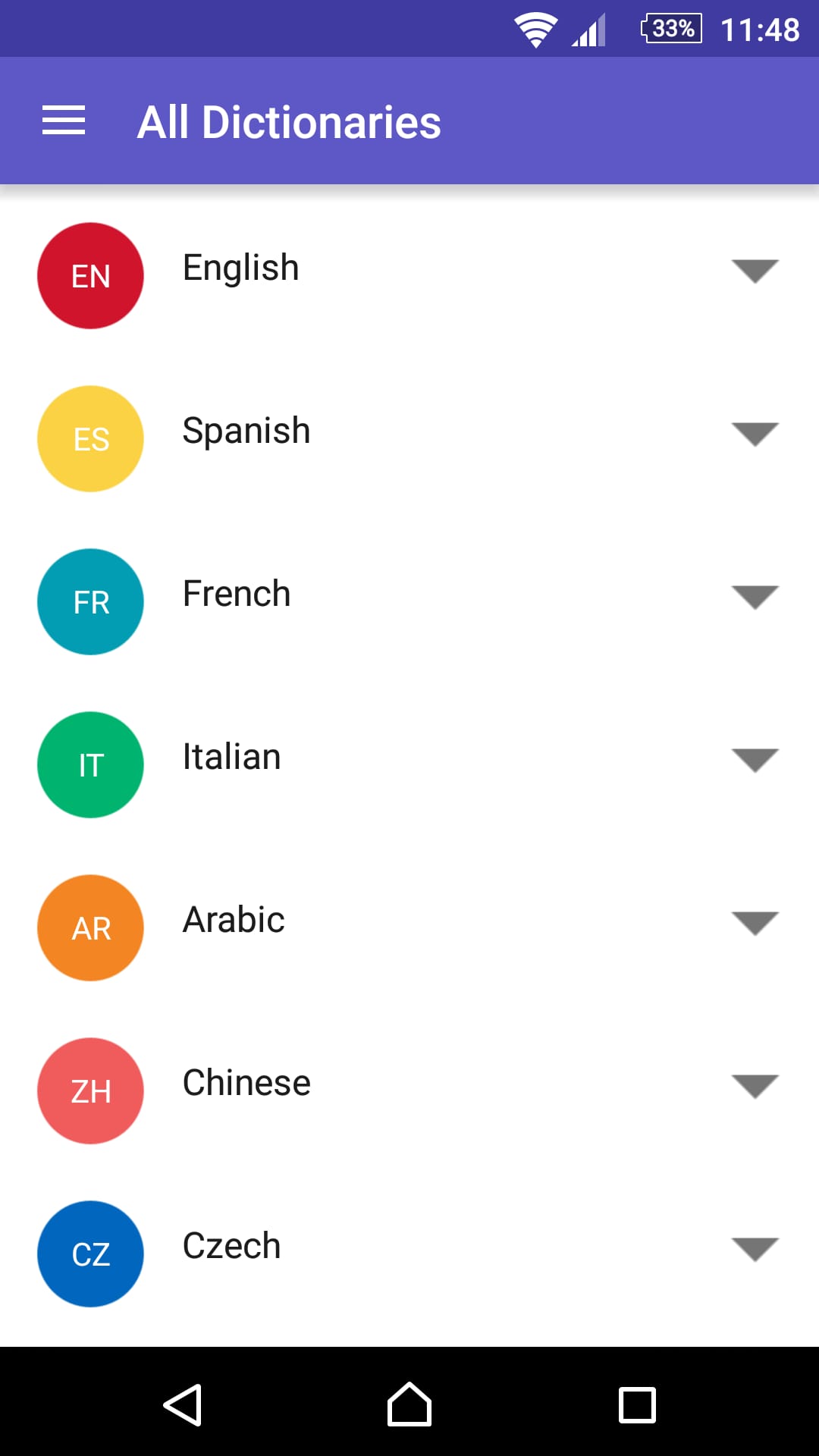Select the teal FR French language icon
This screenshot has height=1456, width=819.
click(90, 601)
